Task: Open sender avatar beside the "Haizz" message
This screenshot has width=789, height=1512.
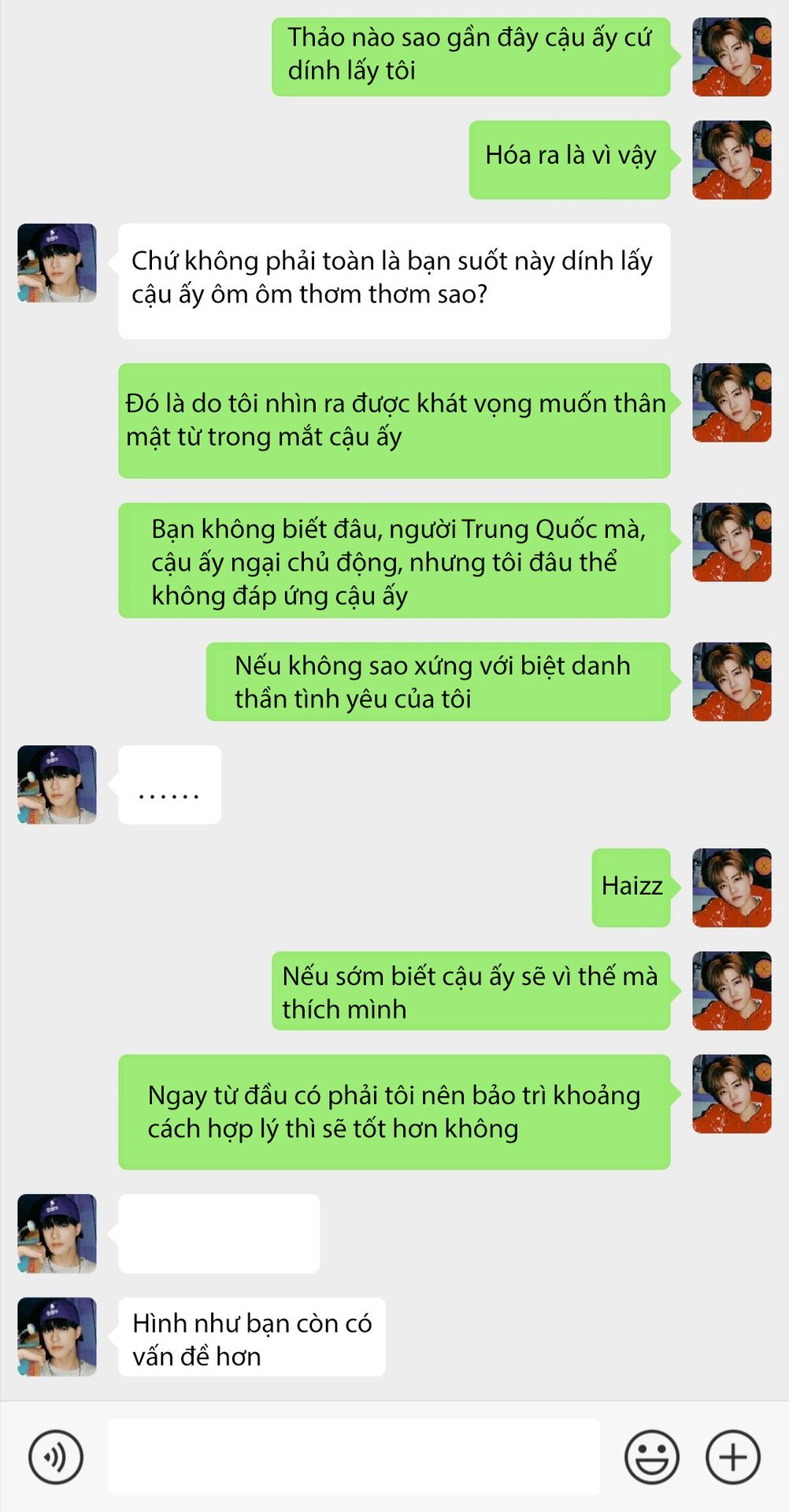Action: pos(732,888)
